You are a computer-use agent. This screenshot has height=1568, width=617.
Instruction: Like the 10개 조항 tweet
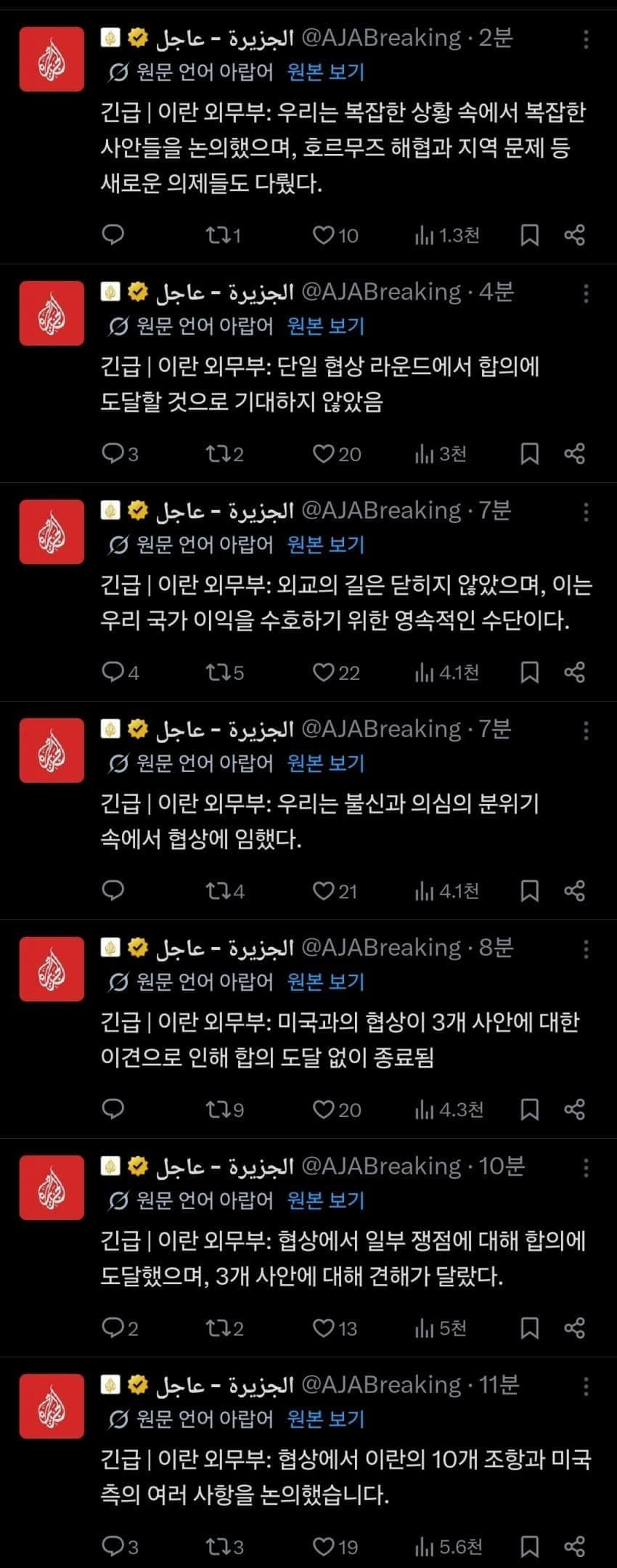click(323, 1547)
